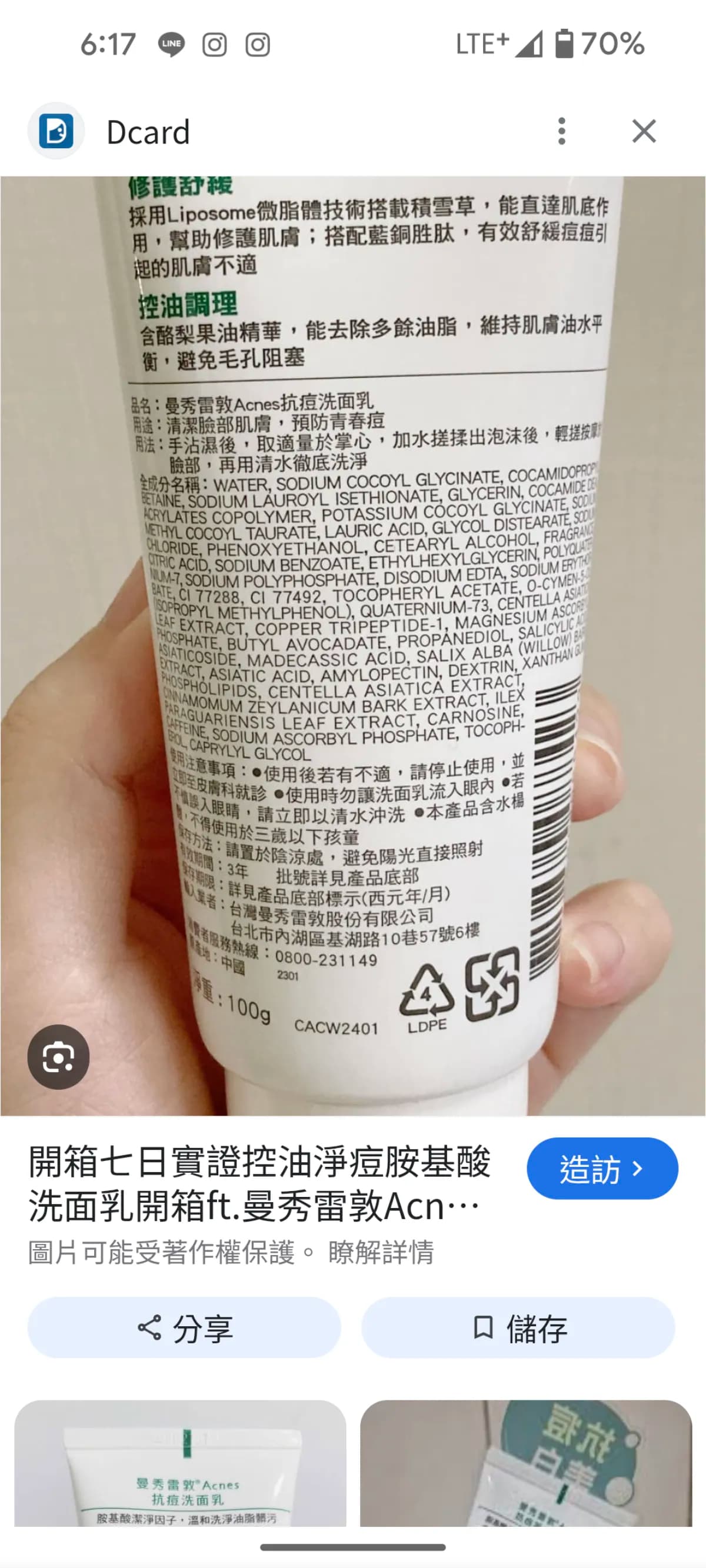706x1568 pixels.
Task: Open the 開箱七日實證控油淨痘 post title
Action: pyautogui.click(x=259, y=1183)
